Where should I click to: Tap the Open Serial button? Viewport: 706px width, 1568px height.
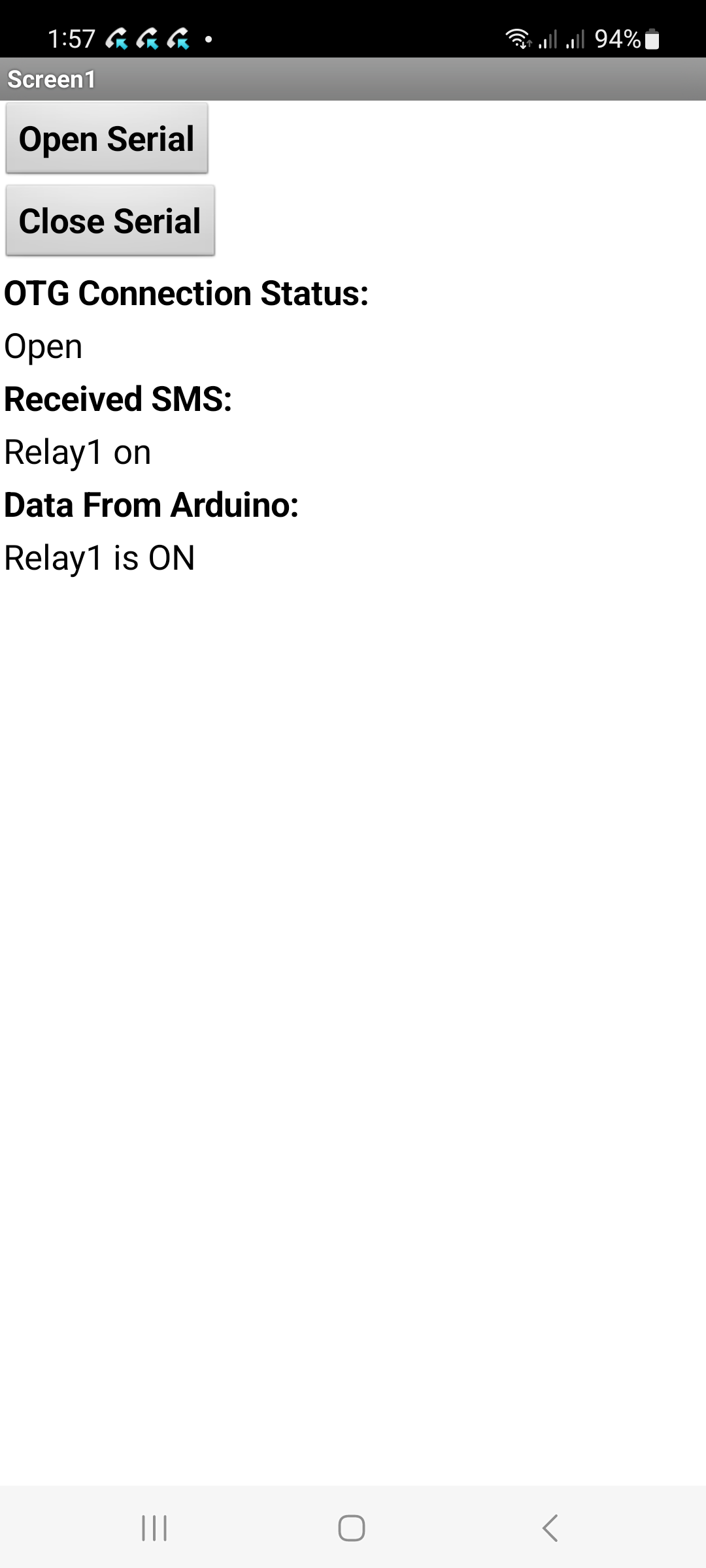pos(107,139)
